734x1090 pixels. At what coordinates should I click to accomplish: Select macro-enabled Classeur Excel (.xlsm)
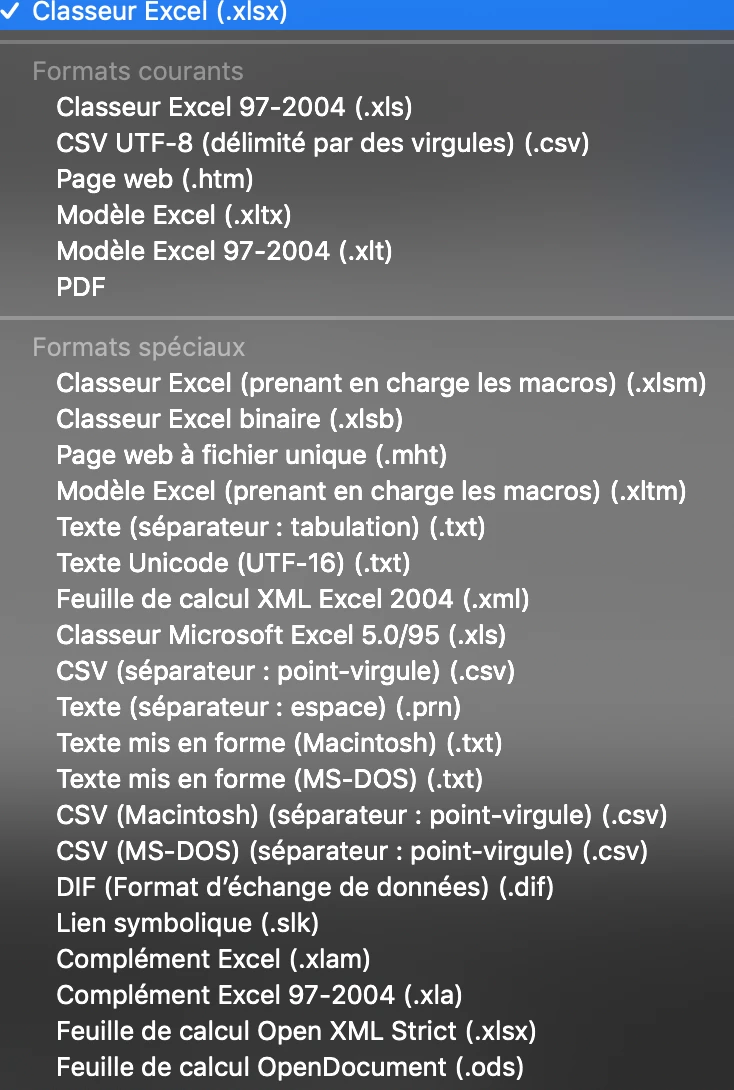click(x=381, y=383)
